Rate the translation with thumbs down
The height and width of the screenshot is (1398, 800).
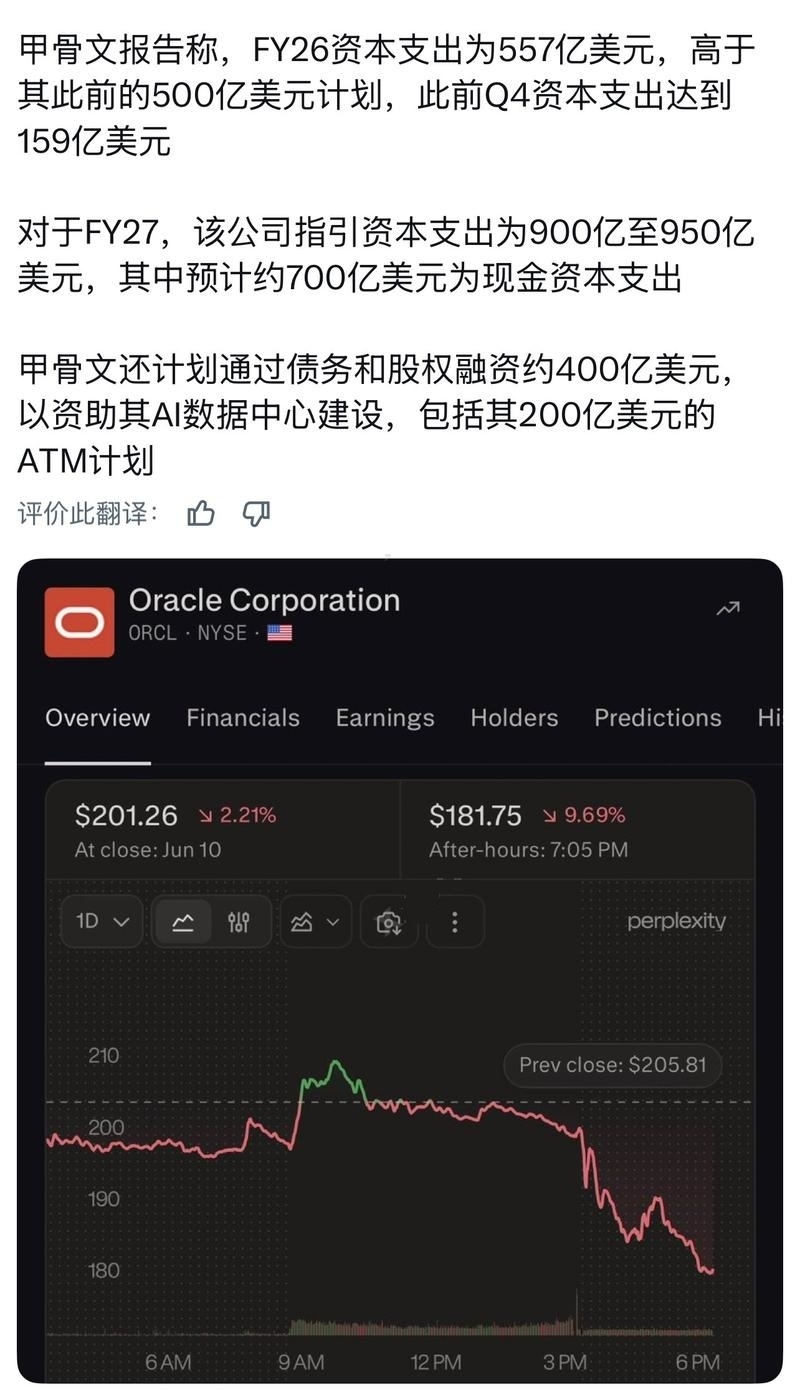pyautogui.click(x=257, y=514)
